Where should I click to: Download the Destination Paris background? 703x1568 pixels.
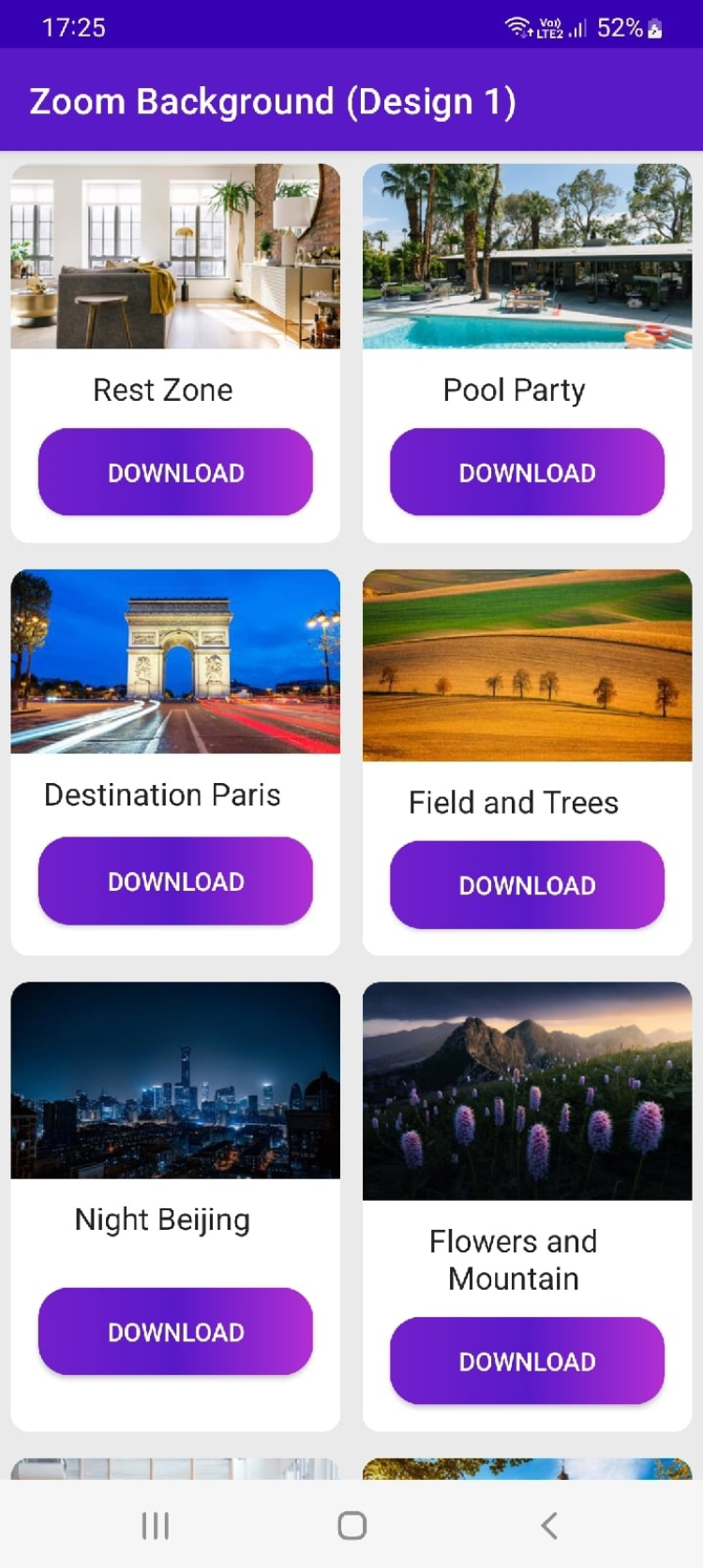(175, 880)
